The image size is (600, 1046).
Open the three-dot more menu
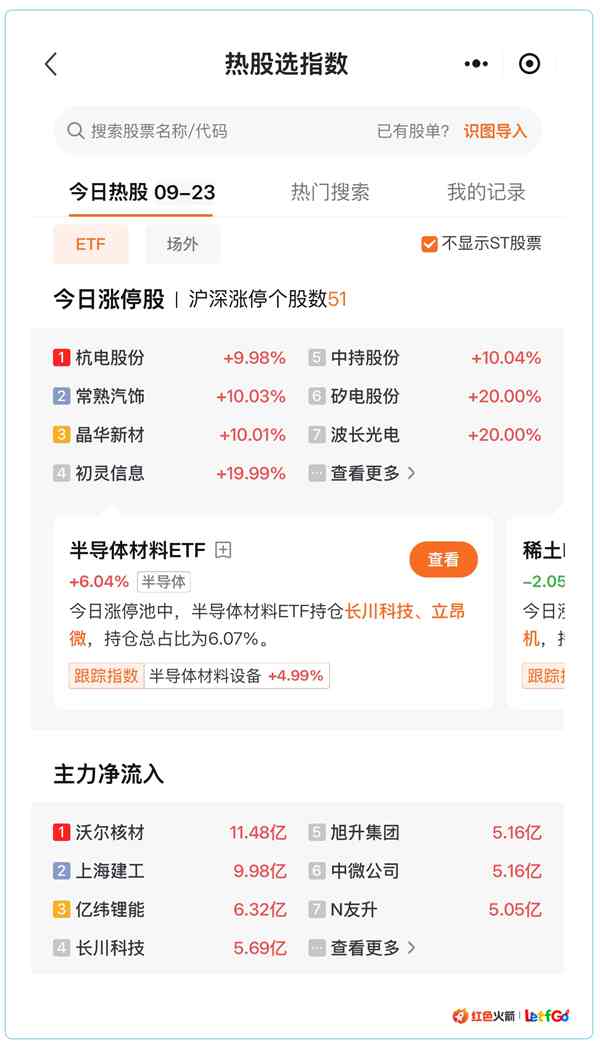tap(476, 64)
